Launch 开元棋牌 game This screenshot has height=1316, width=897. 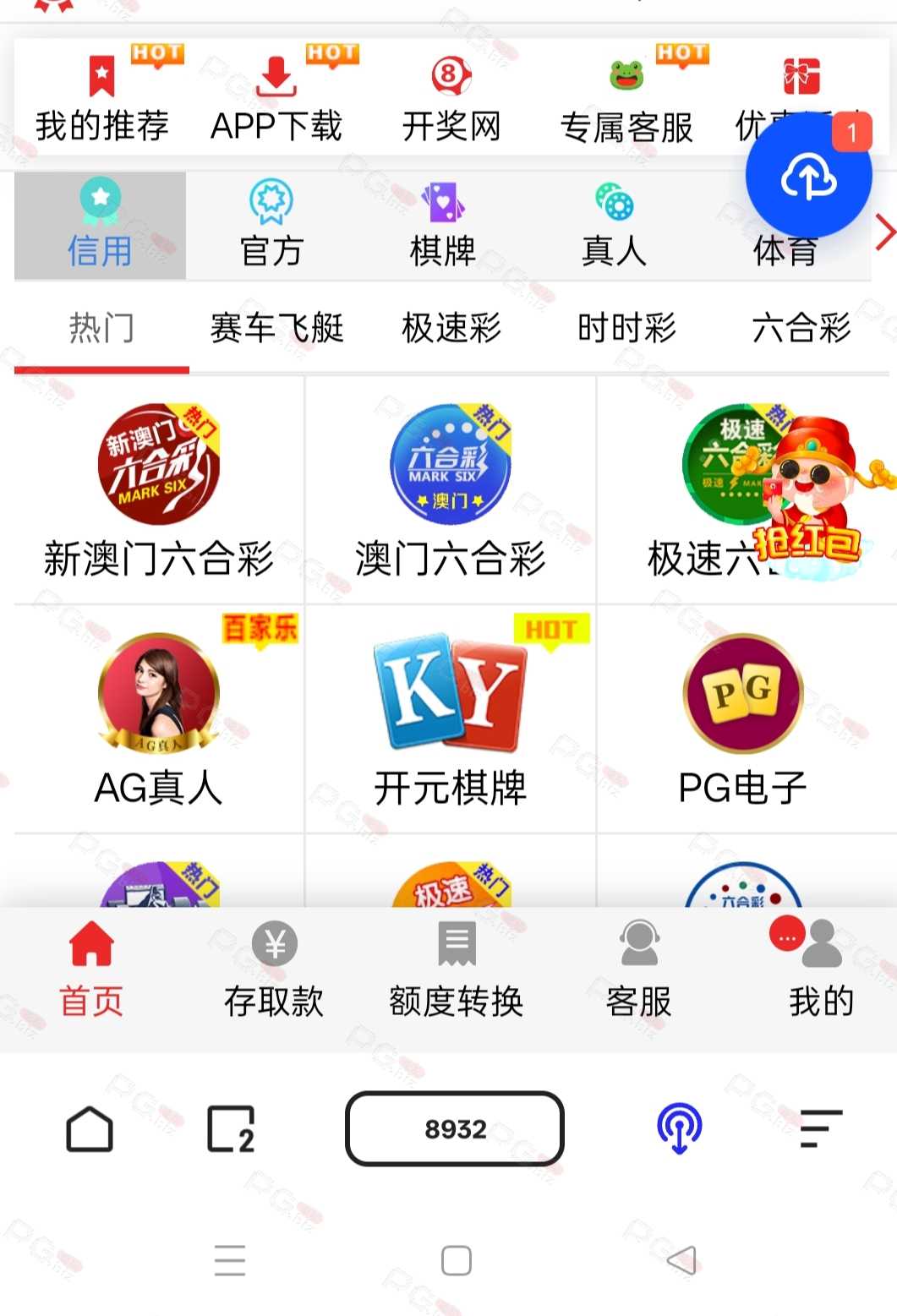451,718
